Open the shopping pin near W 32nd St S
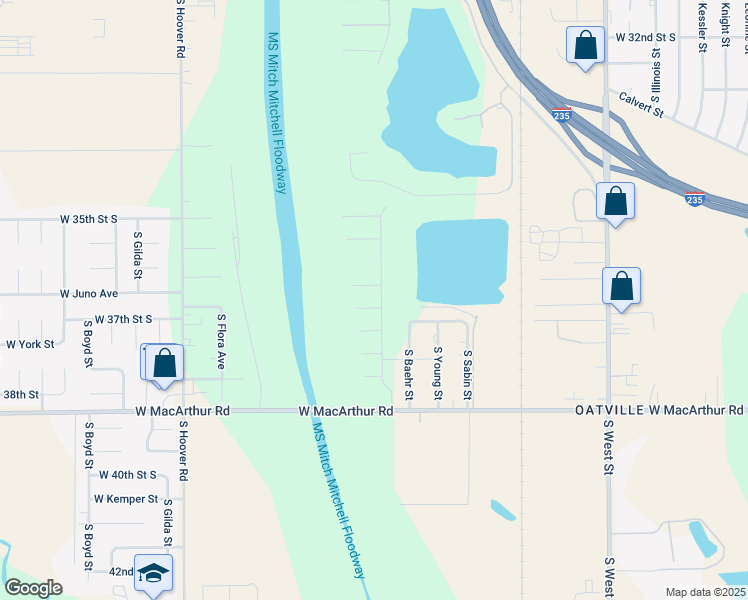This screenshot has width=748, height=600. [x=585, y=45]
